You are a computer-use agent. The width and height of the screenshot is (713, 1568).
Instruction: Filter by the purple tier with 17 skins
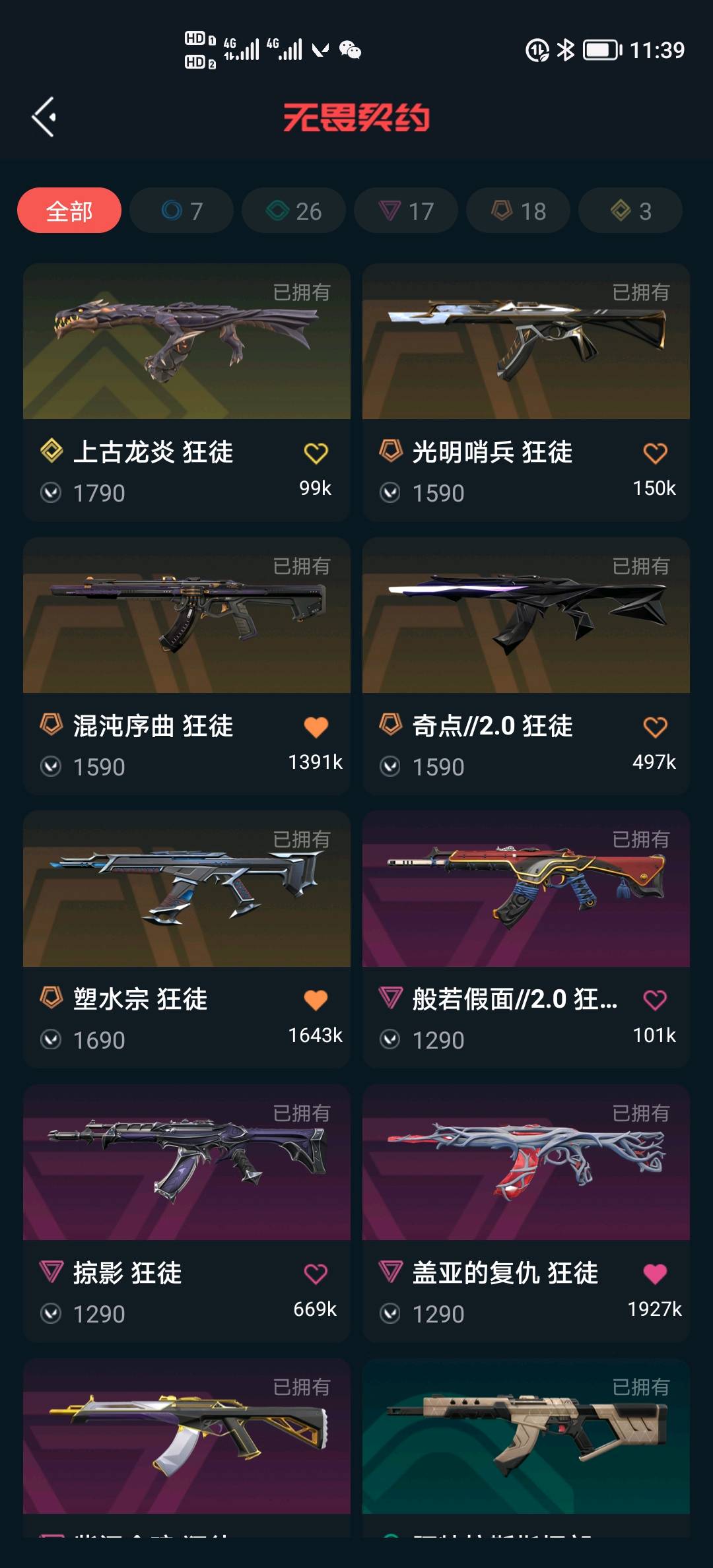coord(406,211)
